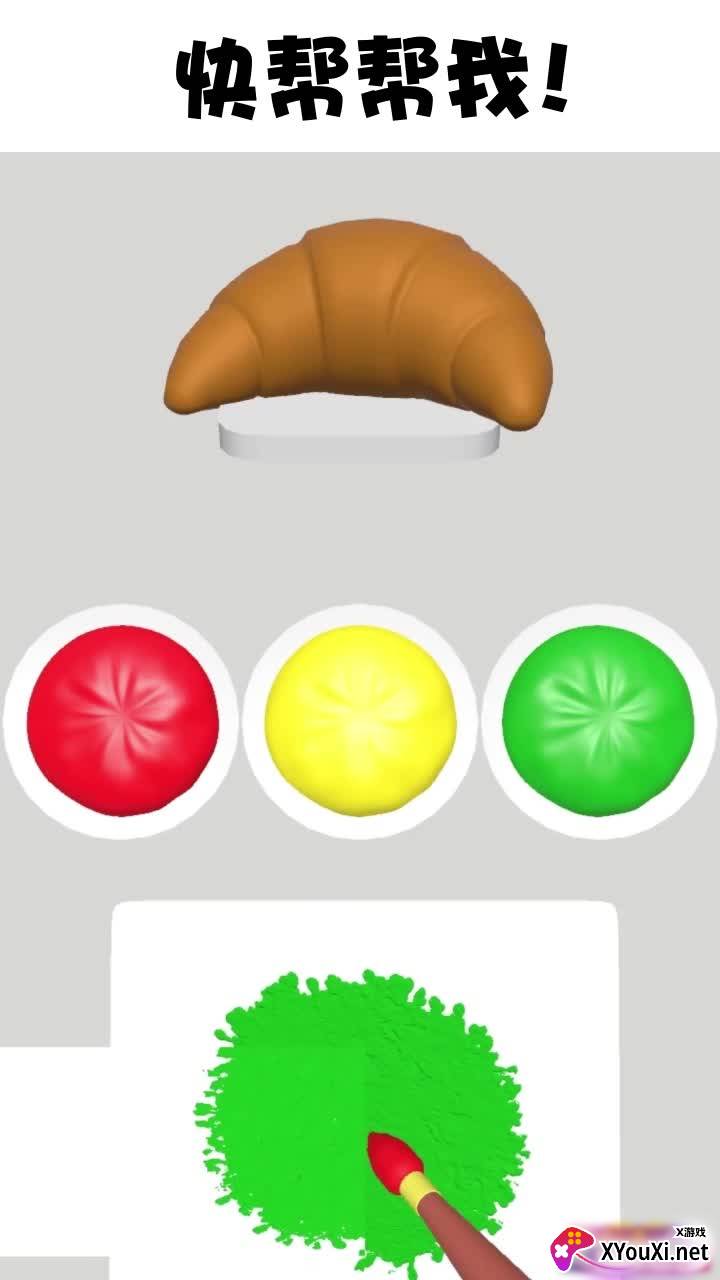
Task: Pick the red paint blob
Action: [122, 720]
